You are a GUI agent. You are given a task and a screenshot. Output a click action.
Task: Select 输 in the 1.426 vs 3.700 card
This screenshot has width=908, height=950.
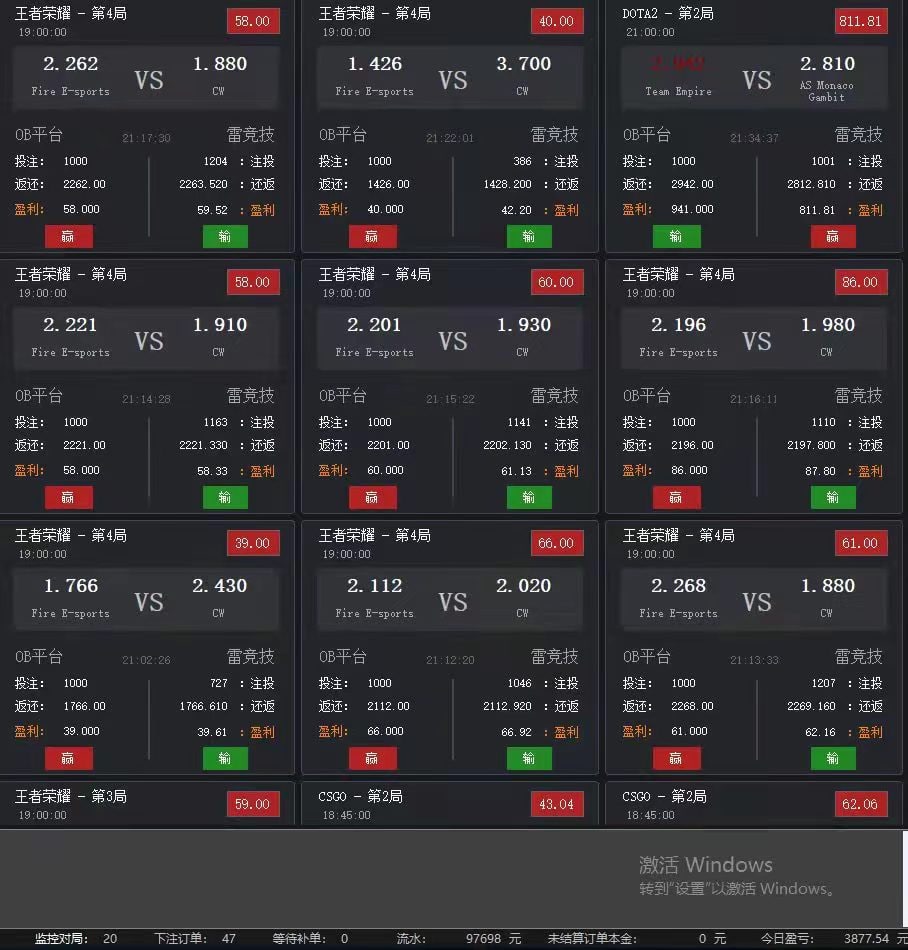[529, 236]
